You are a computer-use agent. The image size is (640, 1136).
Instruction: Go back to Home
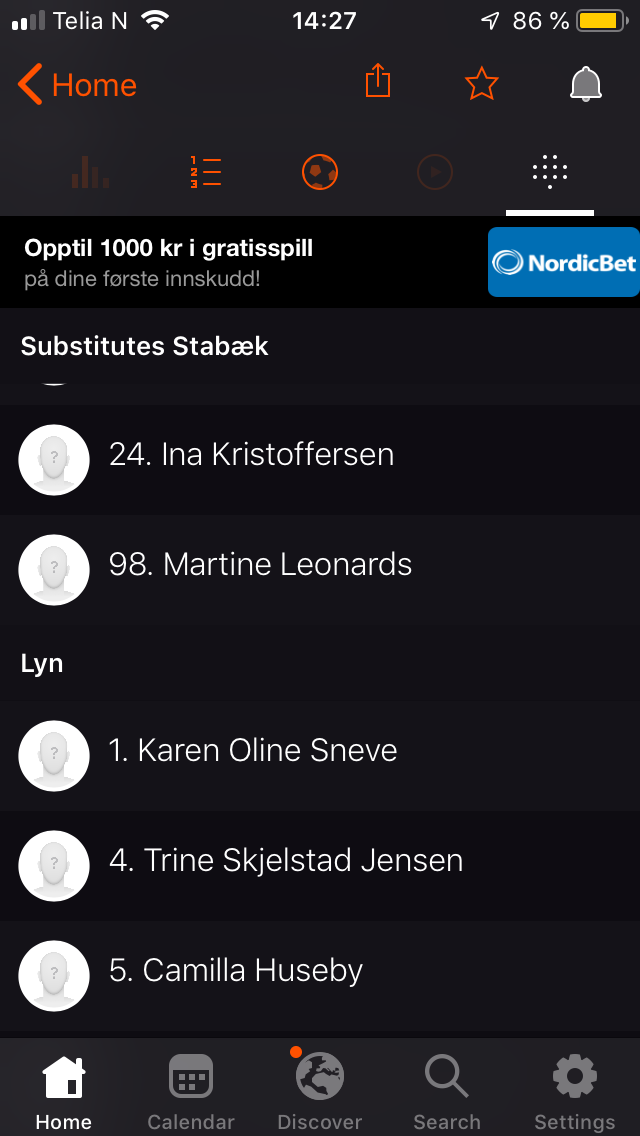(x=78, y=85)
